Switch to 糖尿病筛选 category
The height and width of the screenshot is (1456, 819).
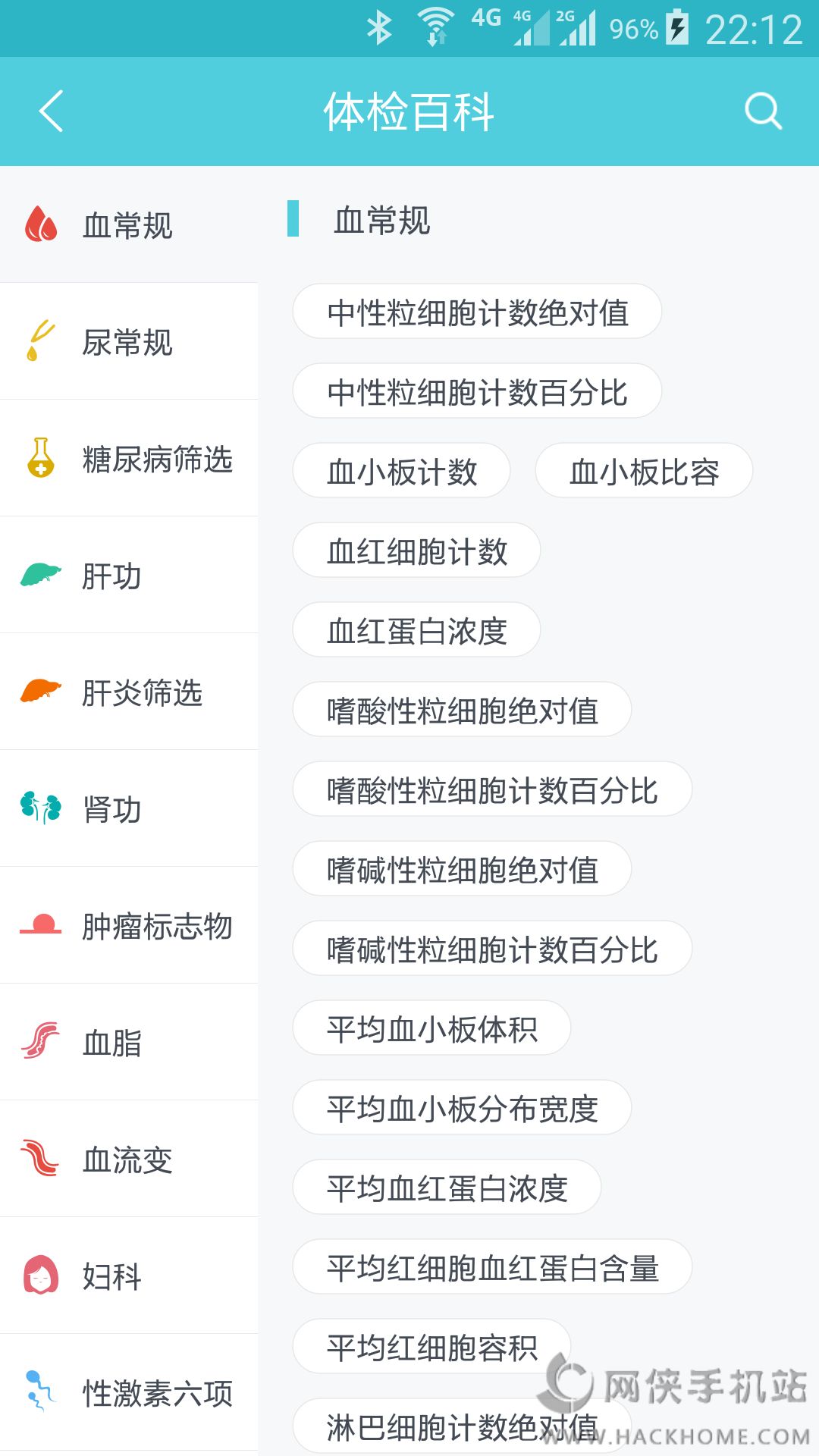coord(129,459)
